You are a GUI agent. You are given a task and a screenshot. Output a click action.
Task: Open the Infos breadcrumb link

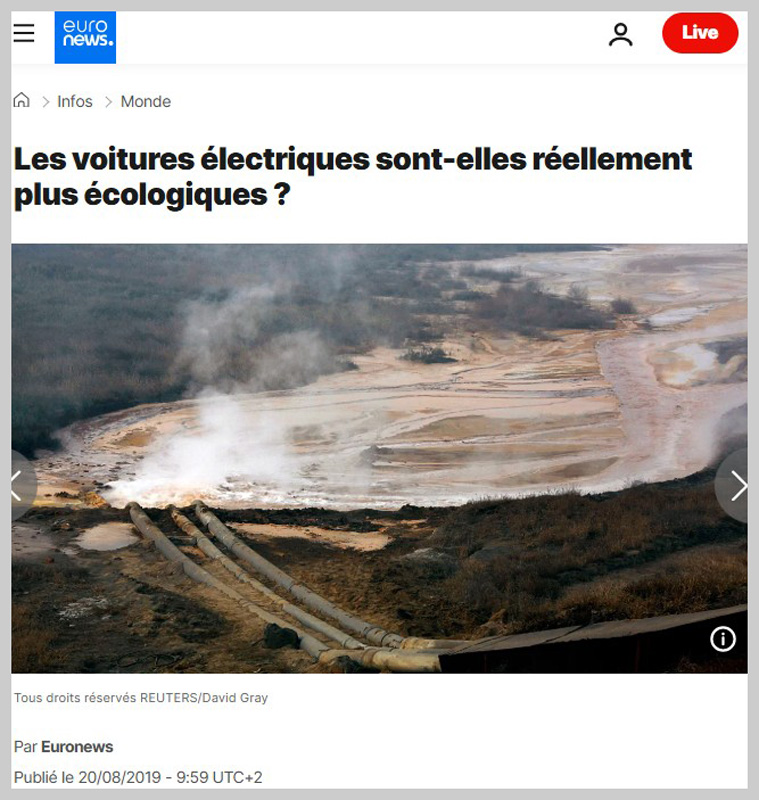pos(75,101)
